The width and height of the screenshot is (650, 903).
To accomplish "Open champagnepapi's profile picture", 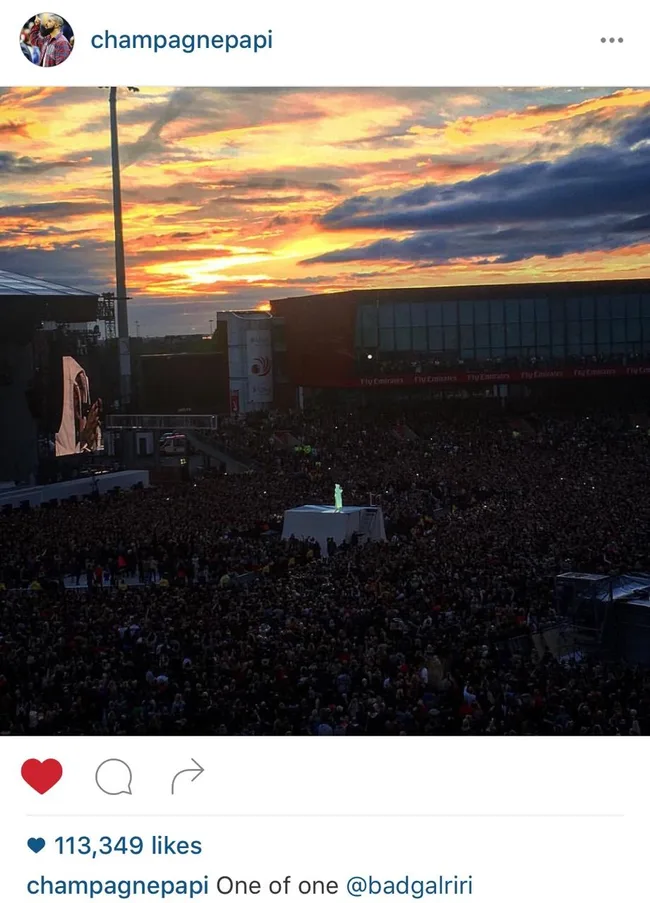I will (x=46, y=40).
